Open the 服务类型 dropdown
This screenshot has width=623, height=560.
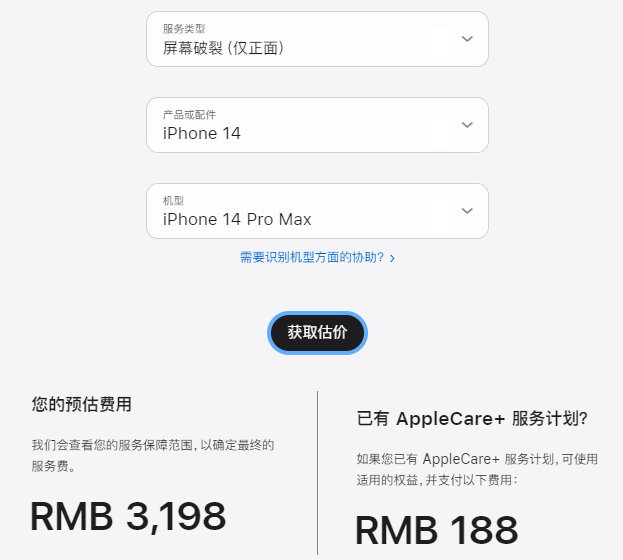pyautogui.click(x=317, y=39)
